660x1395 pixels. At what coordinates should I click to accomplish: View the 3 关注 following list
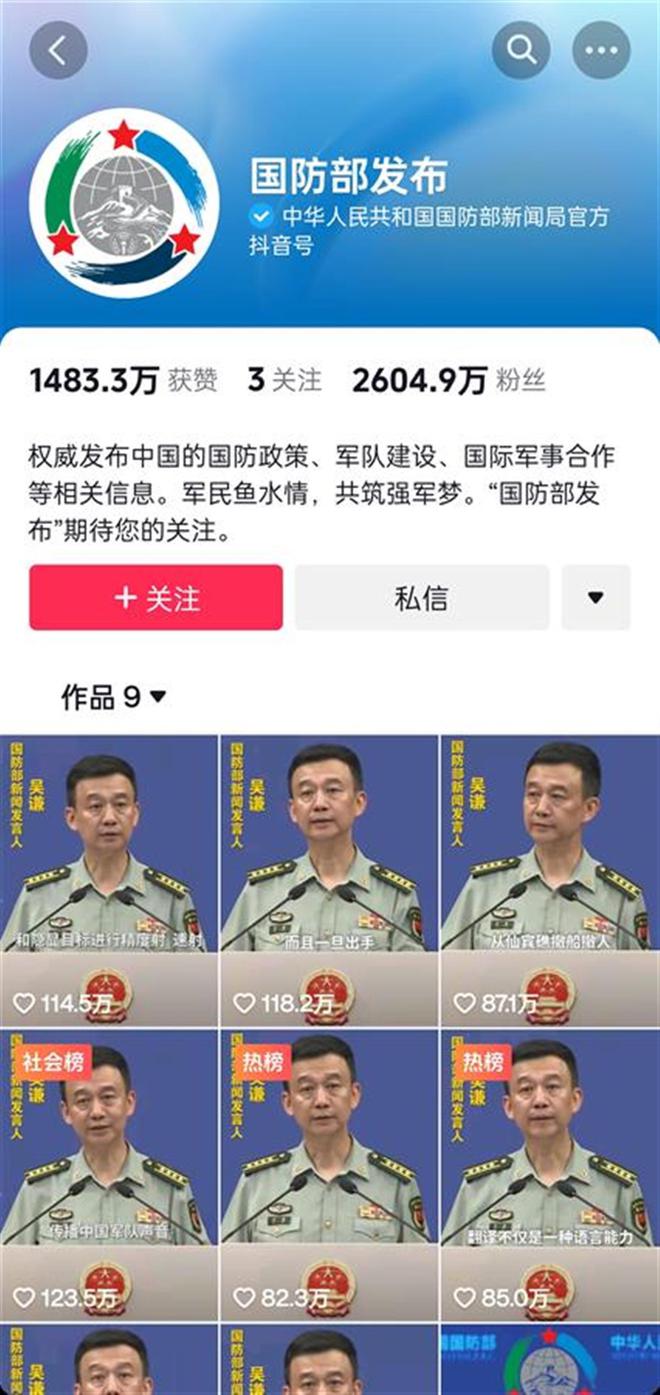[285, 381]
